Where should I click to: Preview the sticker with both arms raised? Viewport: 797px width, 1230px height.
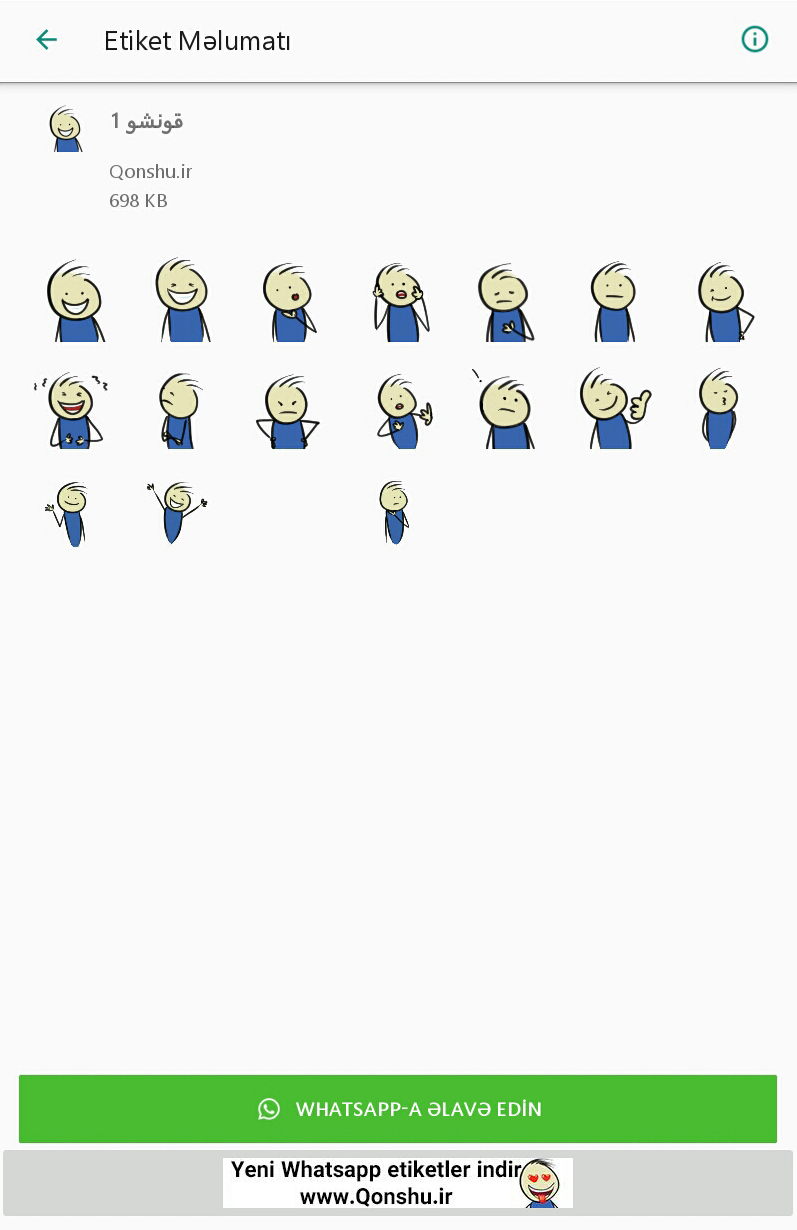(177, 512)
